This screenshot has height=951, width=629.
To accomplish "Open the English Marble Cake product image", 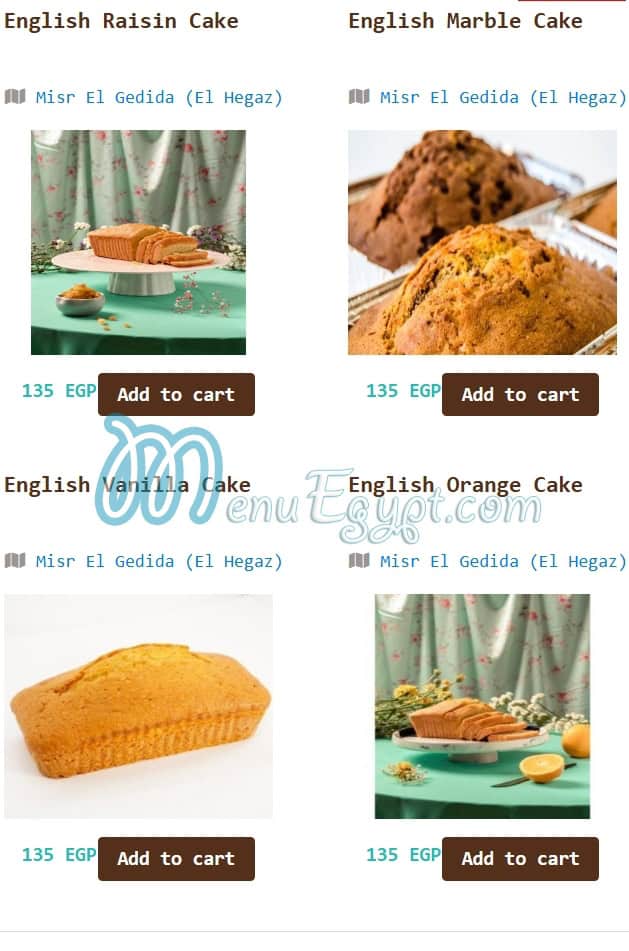I will pyautogui.click(x=482, y=242).
